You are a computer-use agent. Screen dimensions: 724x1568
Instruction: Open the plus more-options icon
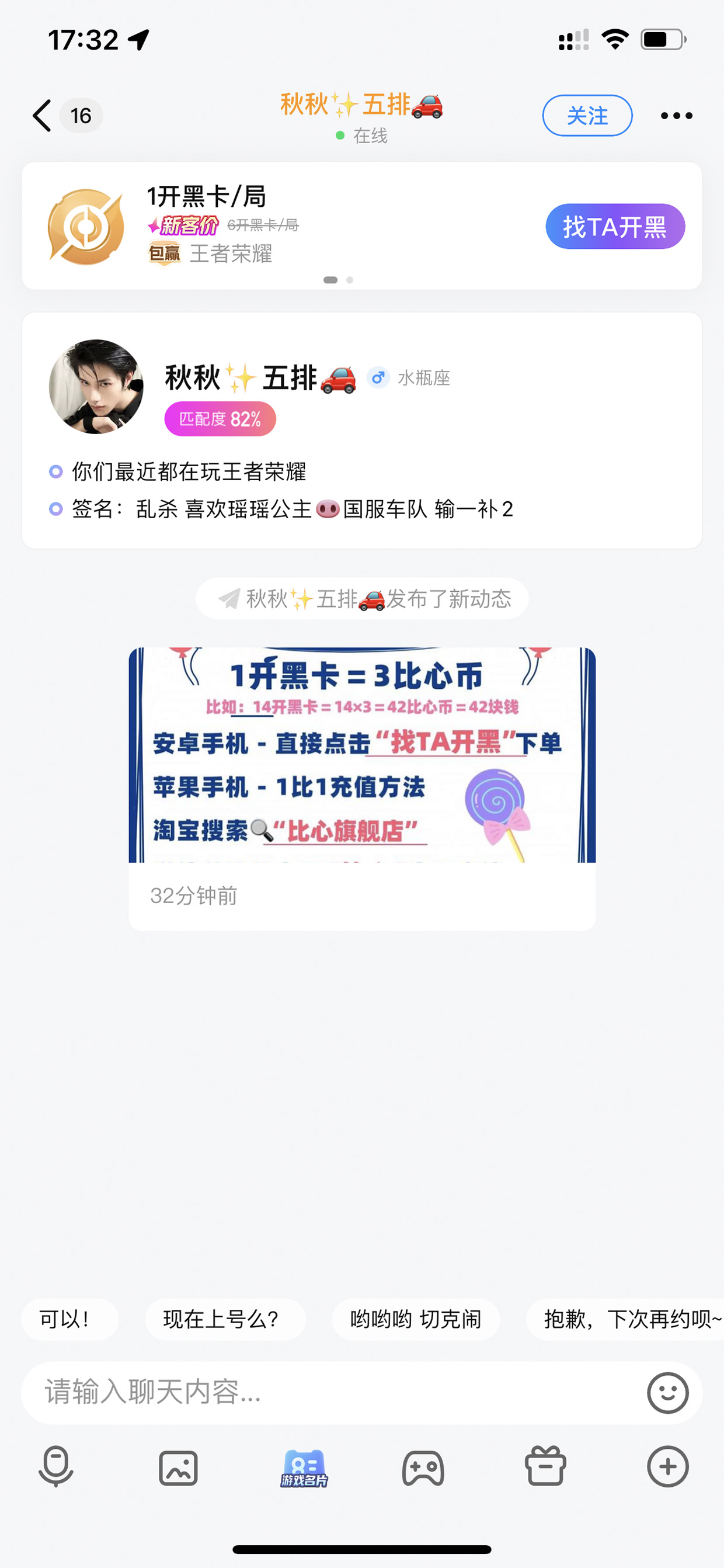click(667, 1467)
